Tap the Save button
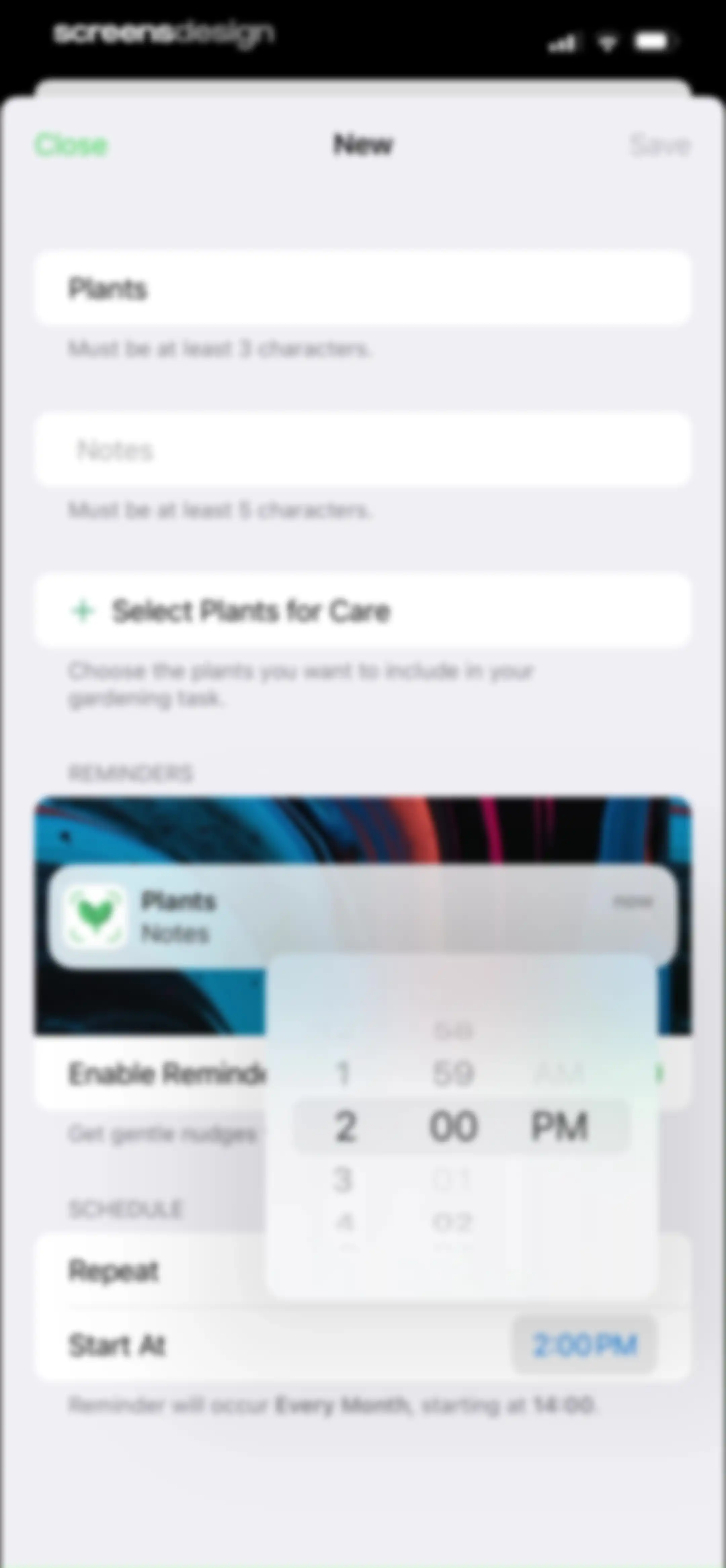Viewport: 726px width, 1568px height. tap(660, 146)
